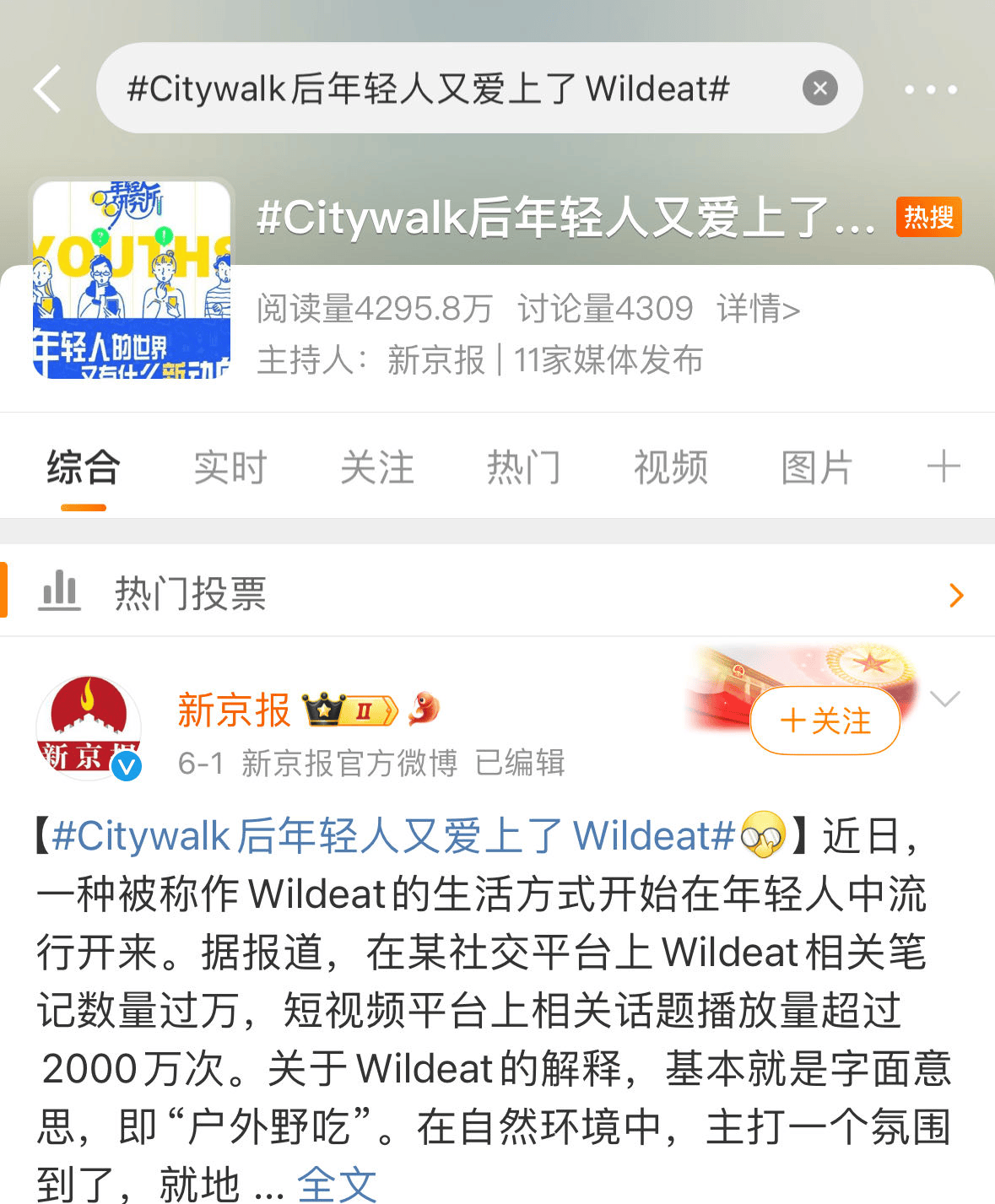Follow 新京报 with the +关注 button
Image resolution: width=995 pixels, height=1204 pixels.
825,721
